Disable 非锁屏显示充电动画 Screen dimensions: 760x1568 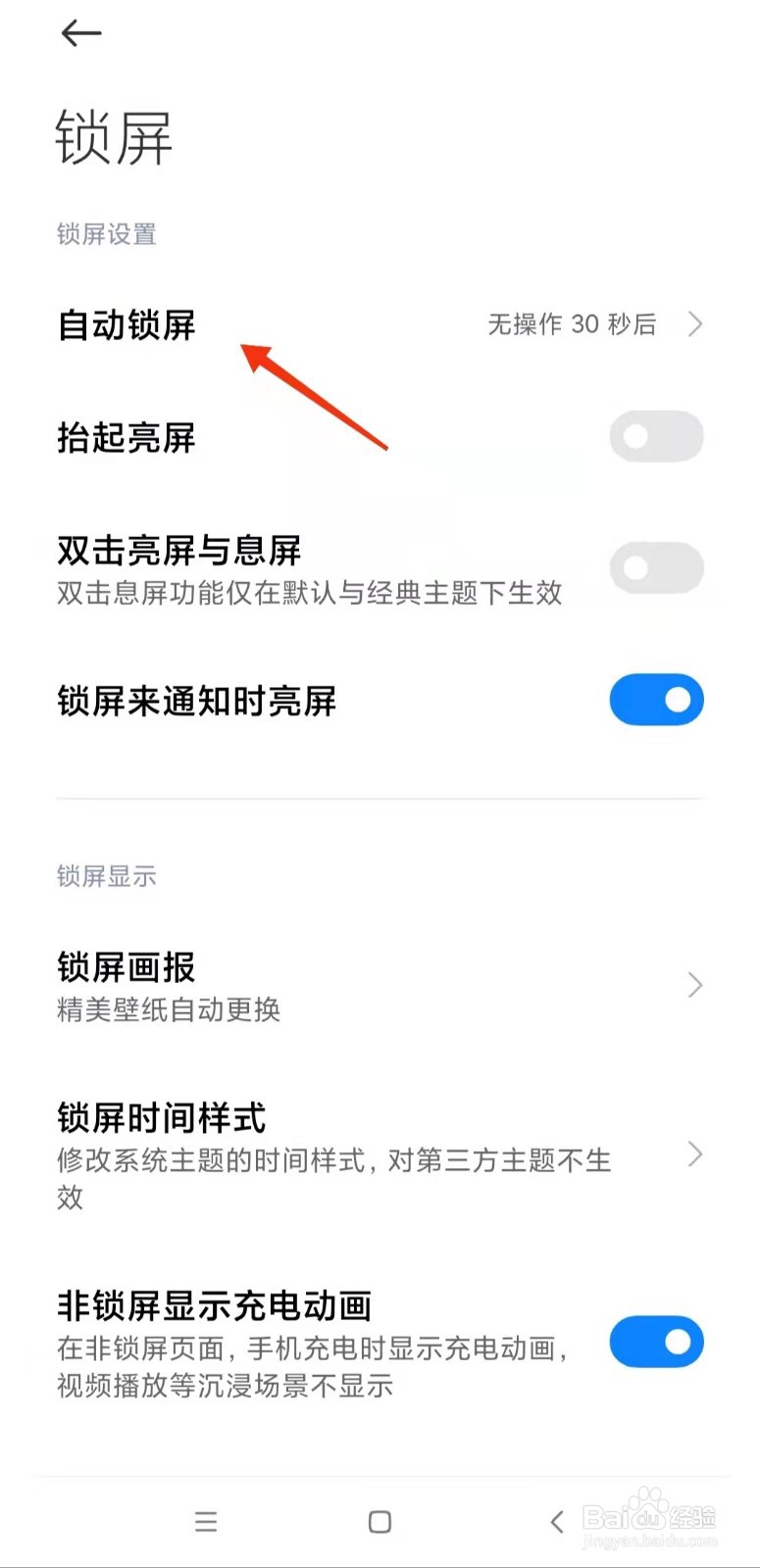pos(656,1342)
